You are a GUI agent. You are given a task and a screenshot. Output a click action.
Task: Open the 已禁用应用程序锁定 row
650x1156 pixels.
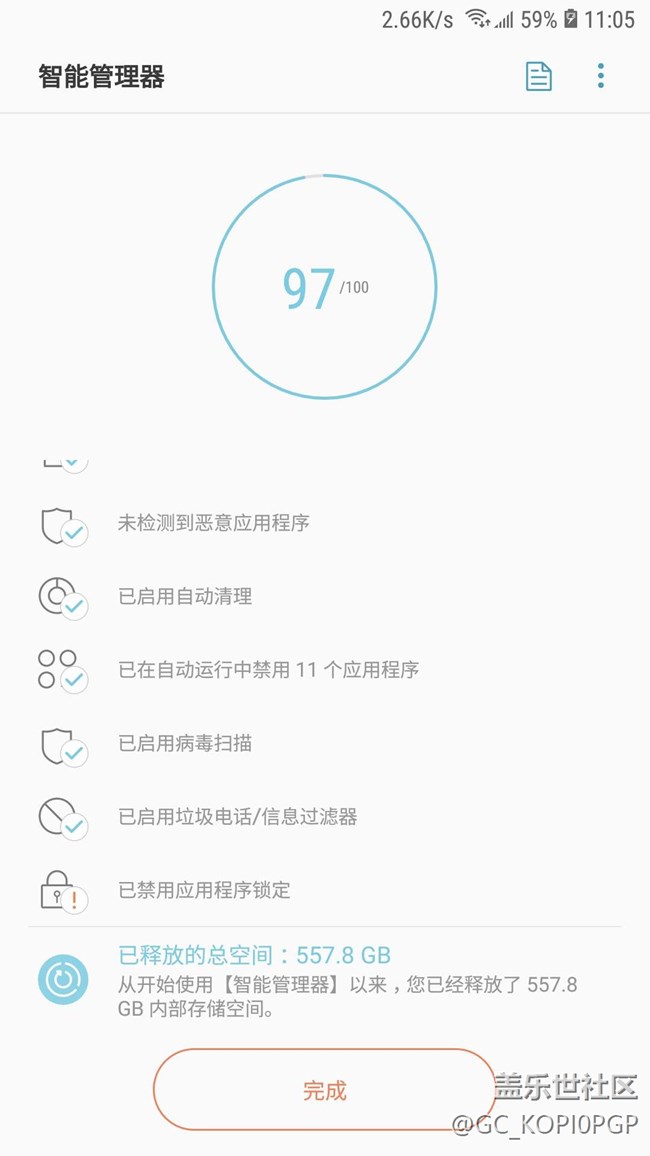point(324,890)
